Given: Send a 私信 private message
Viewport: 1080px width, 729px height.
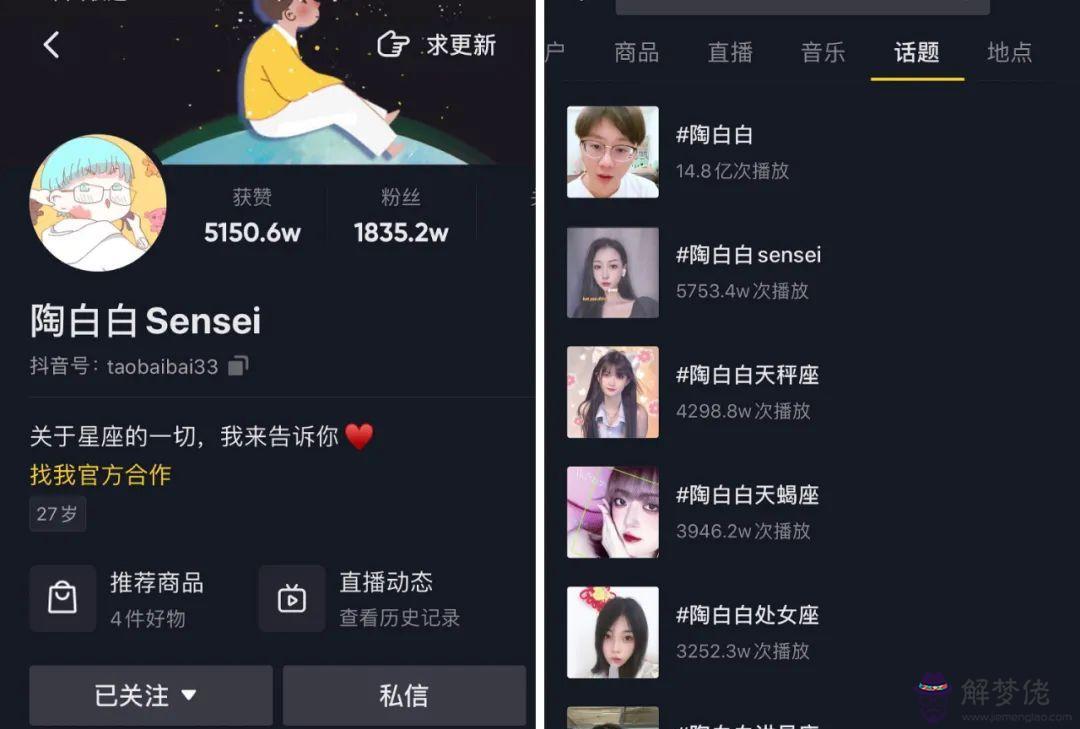Looking at the screenshot, I should (404, 695).
